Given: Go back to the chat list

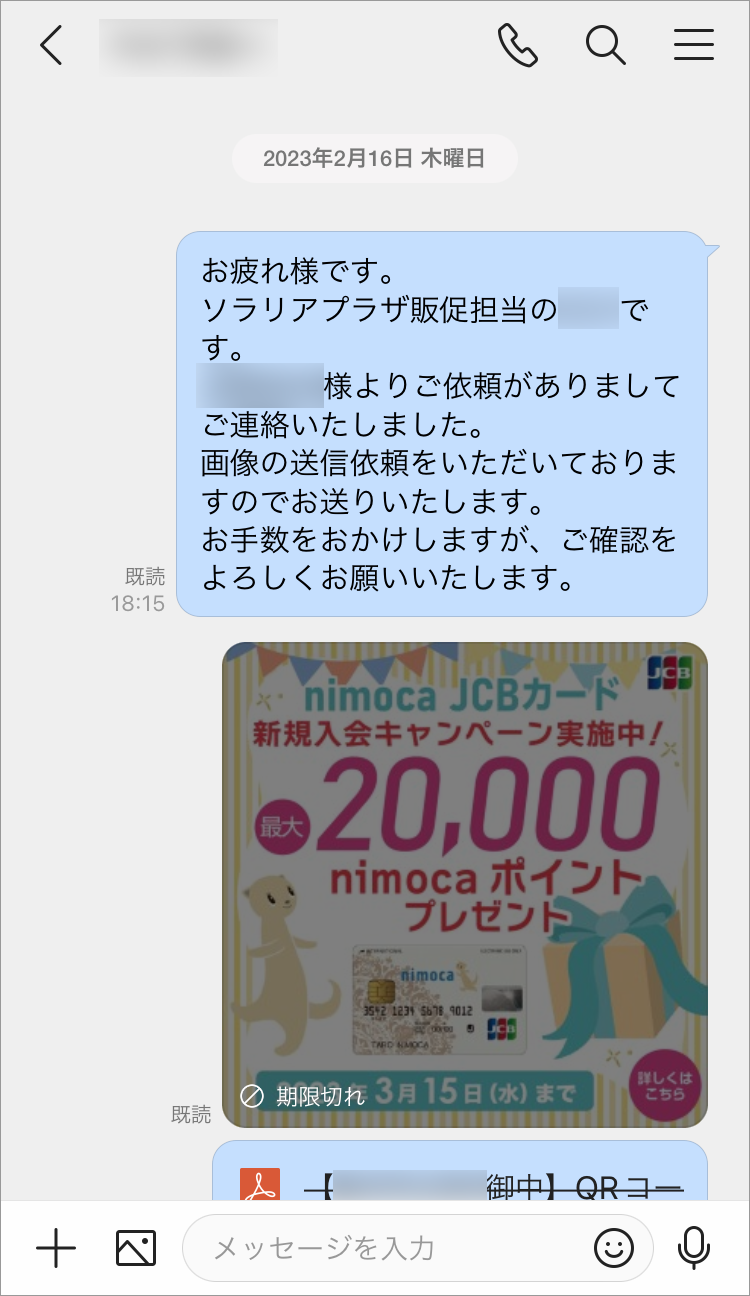Looking at the screenshot, I should [x=51, y=46].
